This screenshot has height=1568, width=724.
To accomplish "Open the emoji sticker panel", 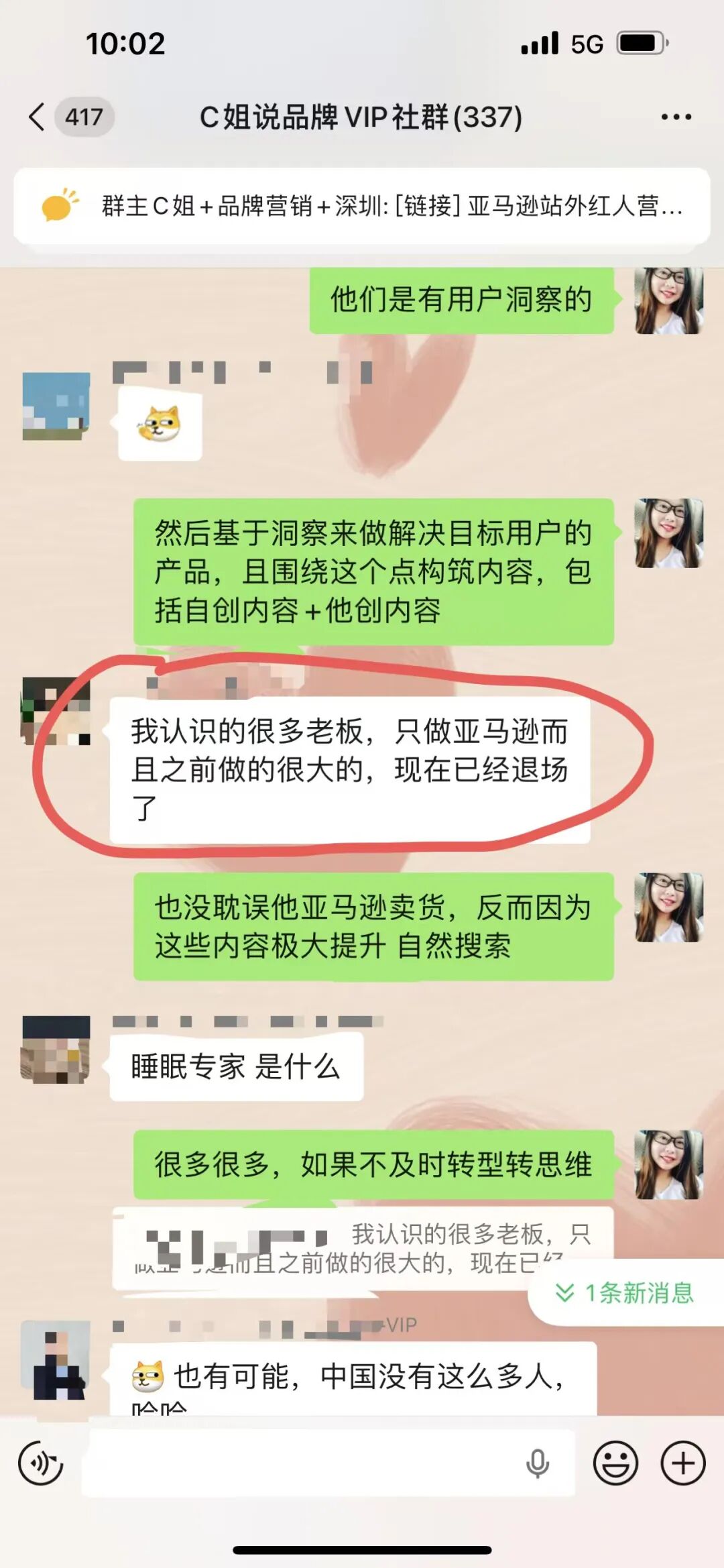I will [615, 1463].
